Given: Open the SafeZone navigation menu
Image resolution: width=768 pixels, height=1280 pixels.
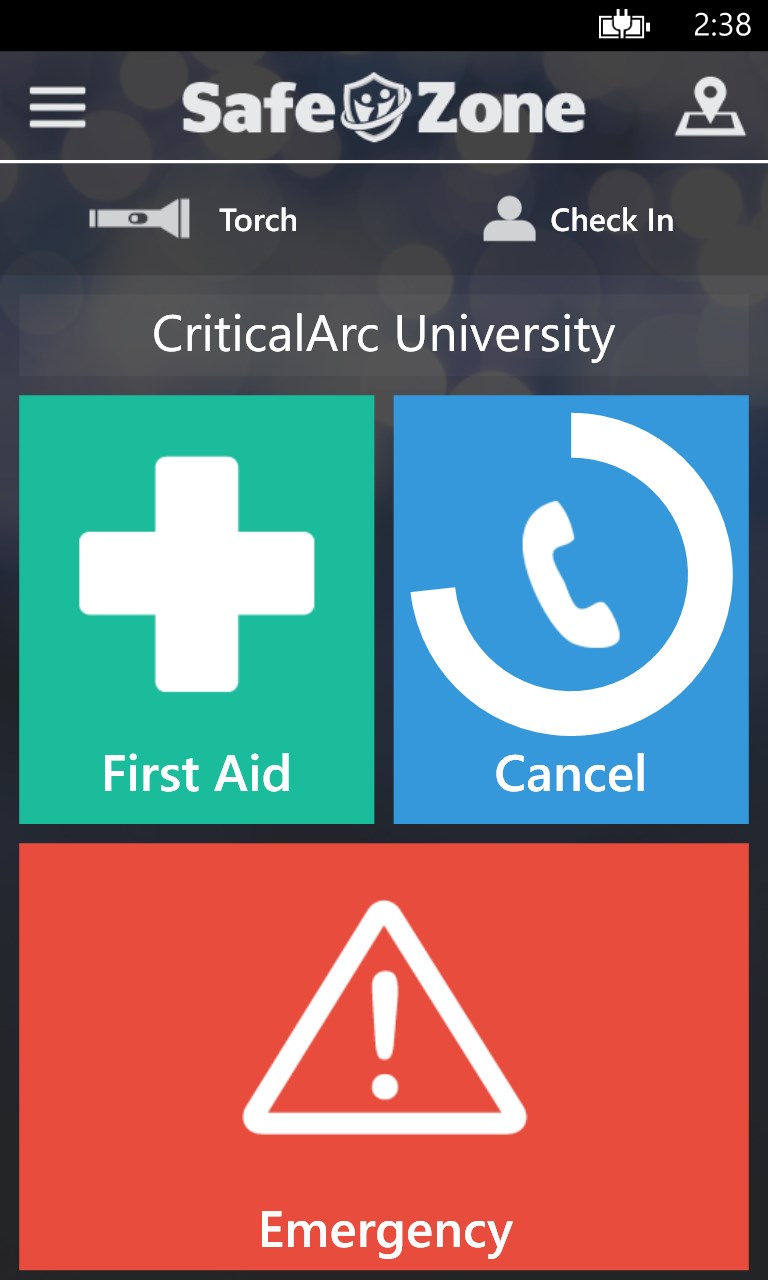Looking at the screenshot, I should 58,107.
